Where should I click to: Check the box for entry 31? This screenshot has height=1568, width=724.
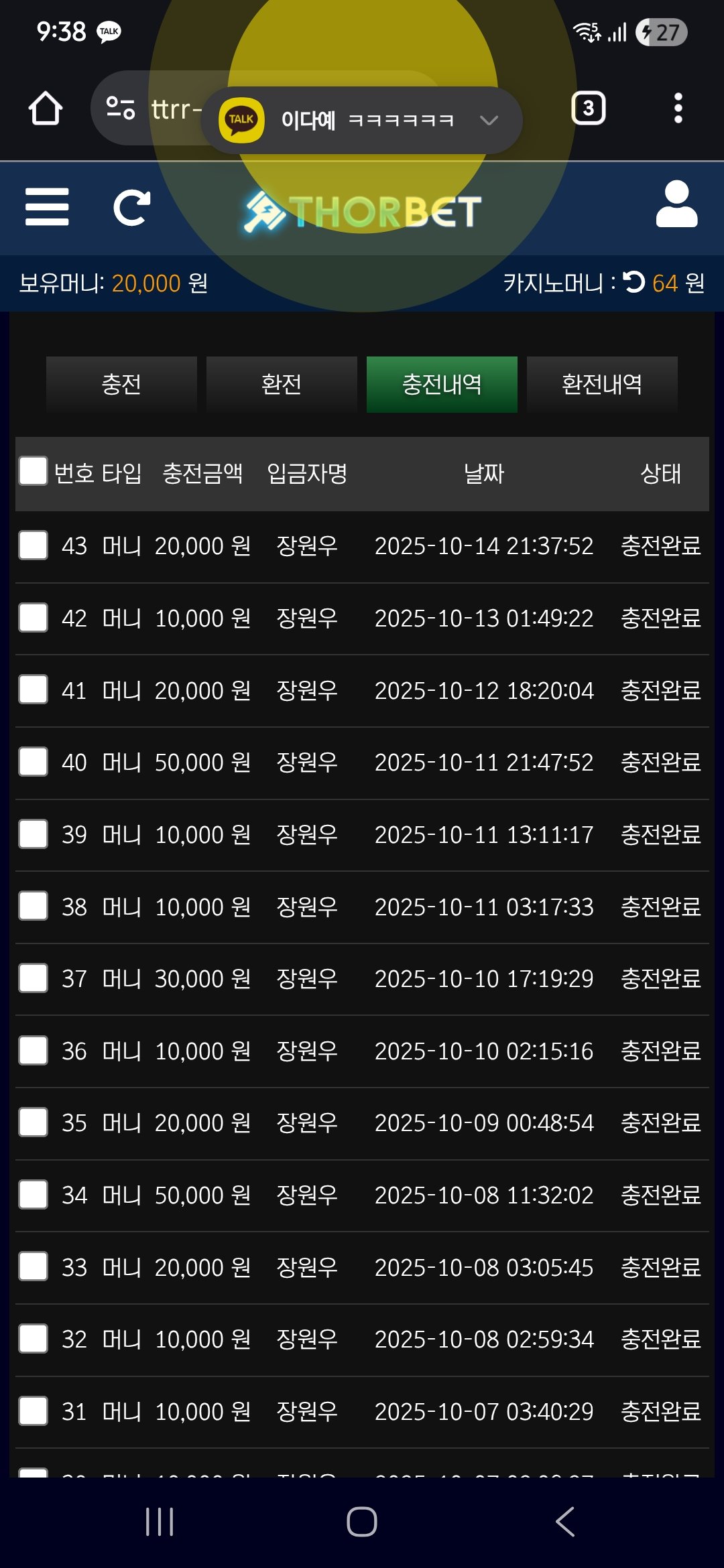click(x=33, y=1411)
